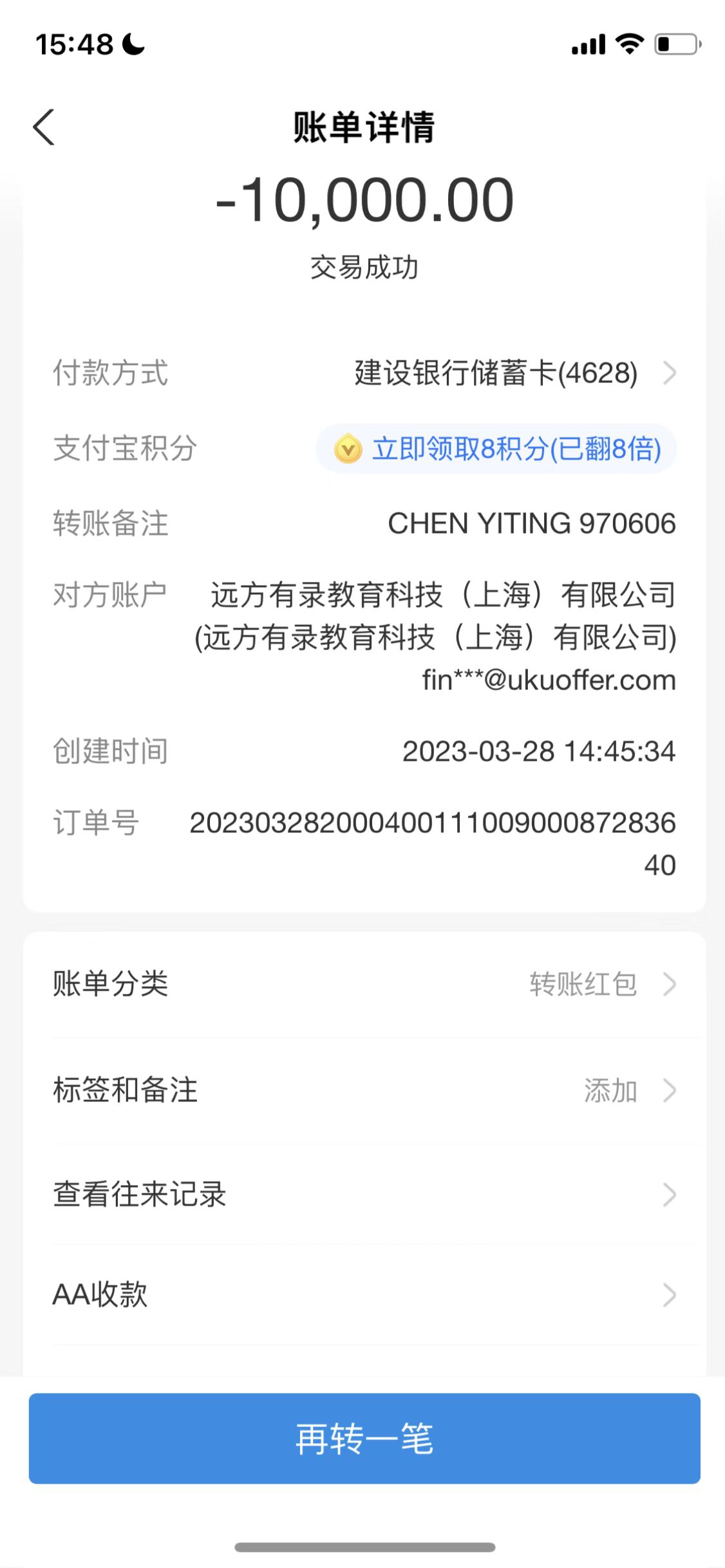Go back from the 账单详情 page
Viewport: 725px width, 1568px height.
(44, 127)
